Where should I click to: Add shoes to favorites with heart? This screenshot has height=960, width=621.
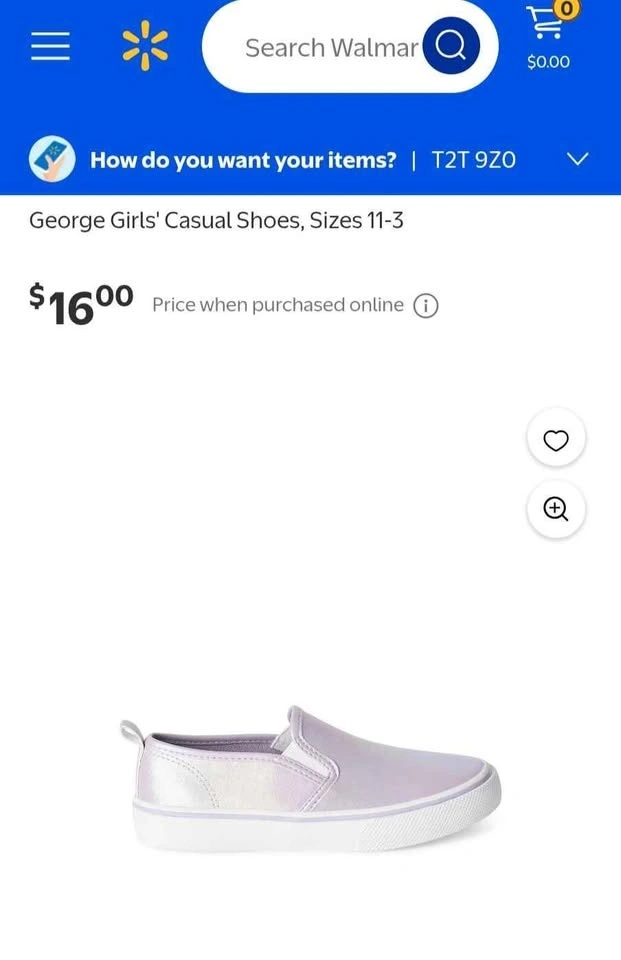556,439
